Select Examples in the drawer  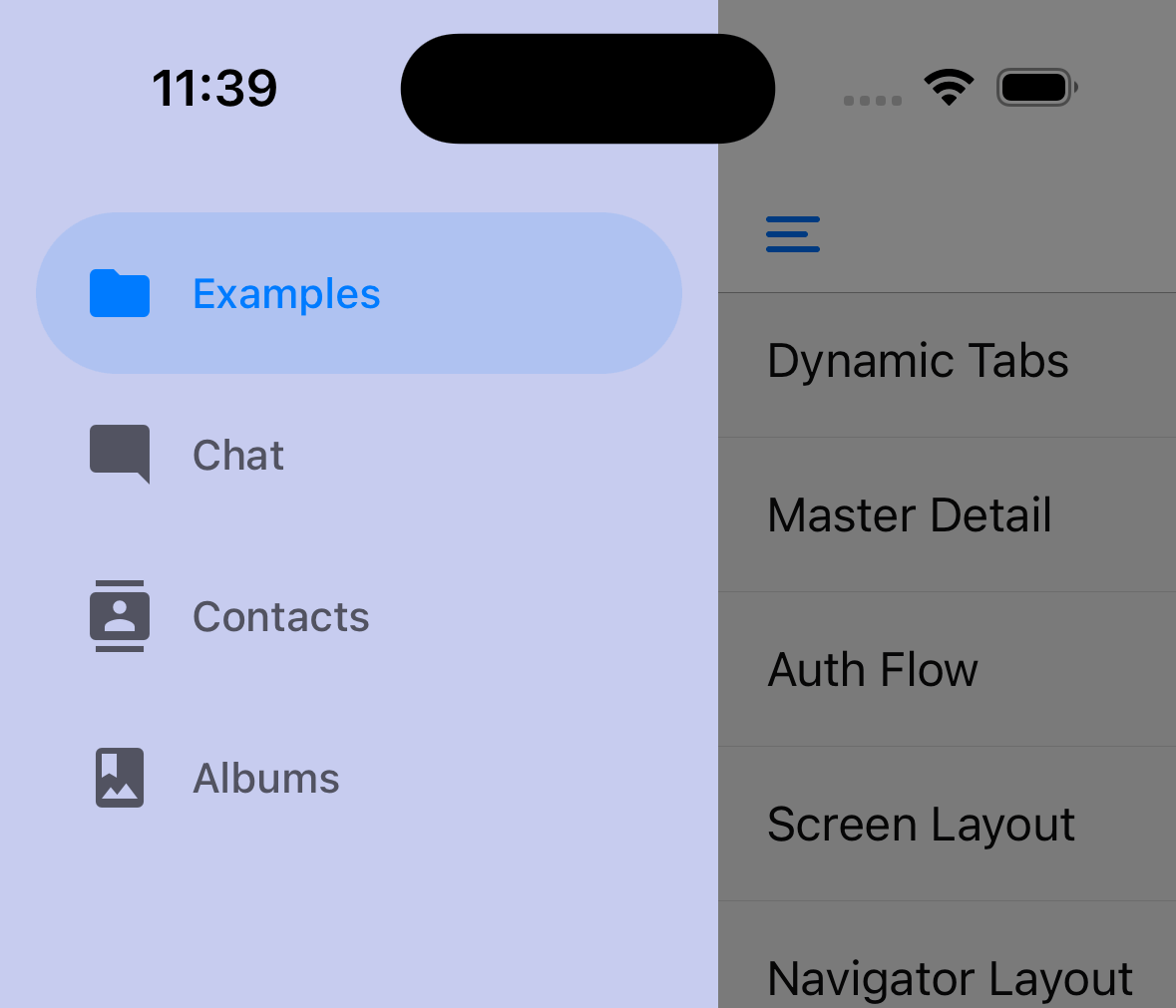[358, 293]
